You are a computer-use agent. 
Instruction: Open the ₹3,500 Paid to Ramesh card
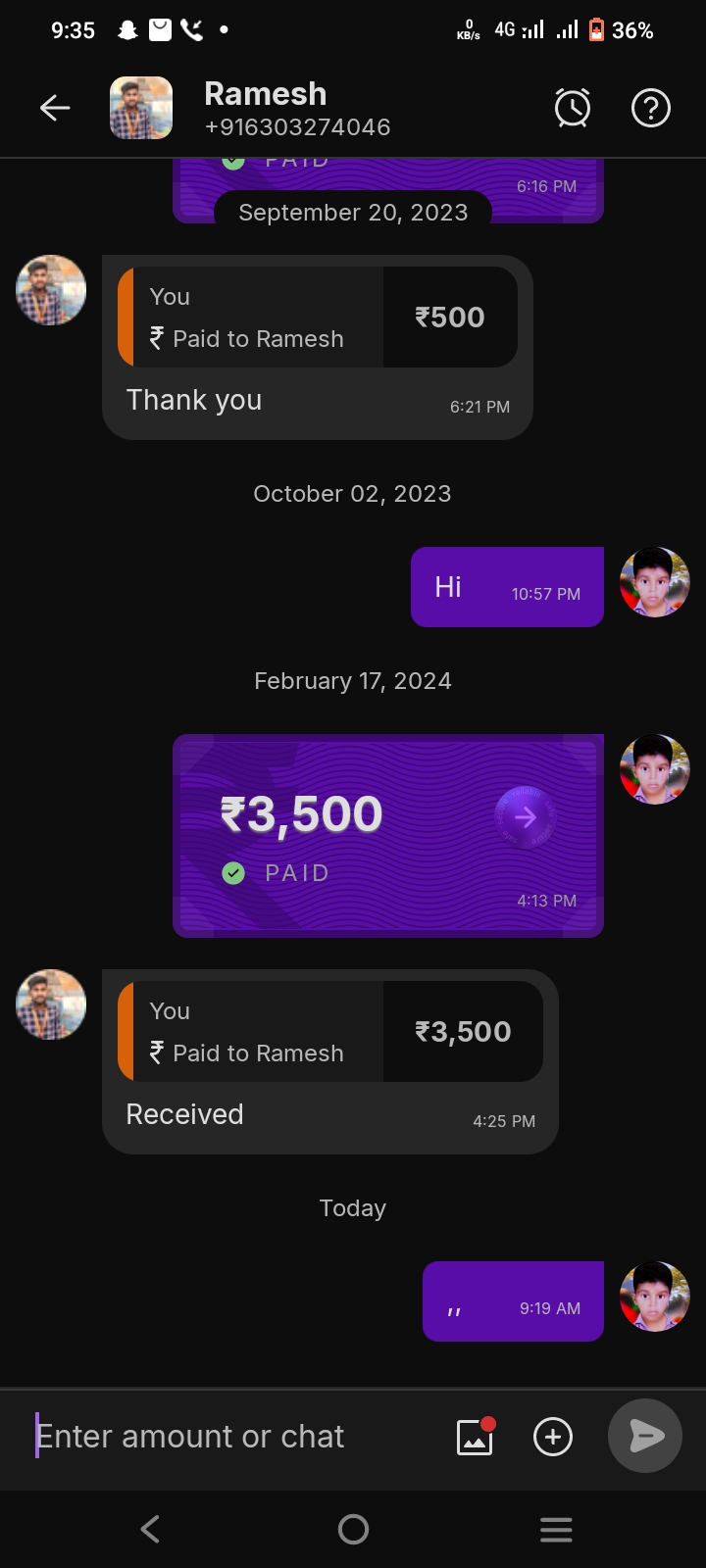pyautogui.click(x=329, y=1032)
